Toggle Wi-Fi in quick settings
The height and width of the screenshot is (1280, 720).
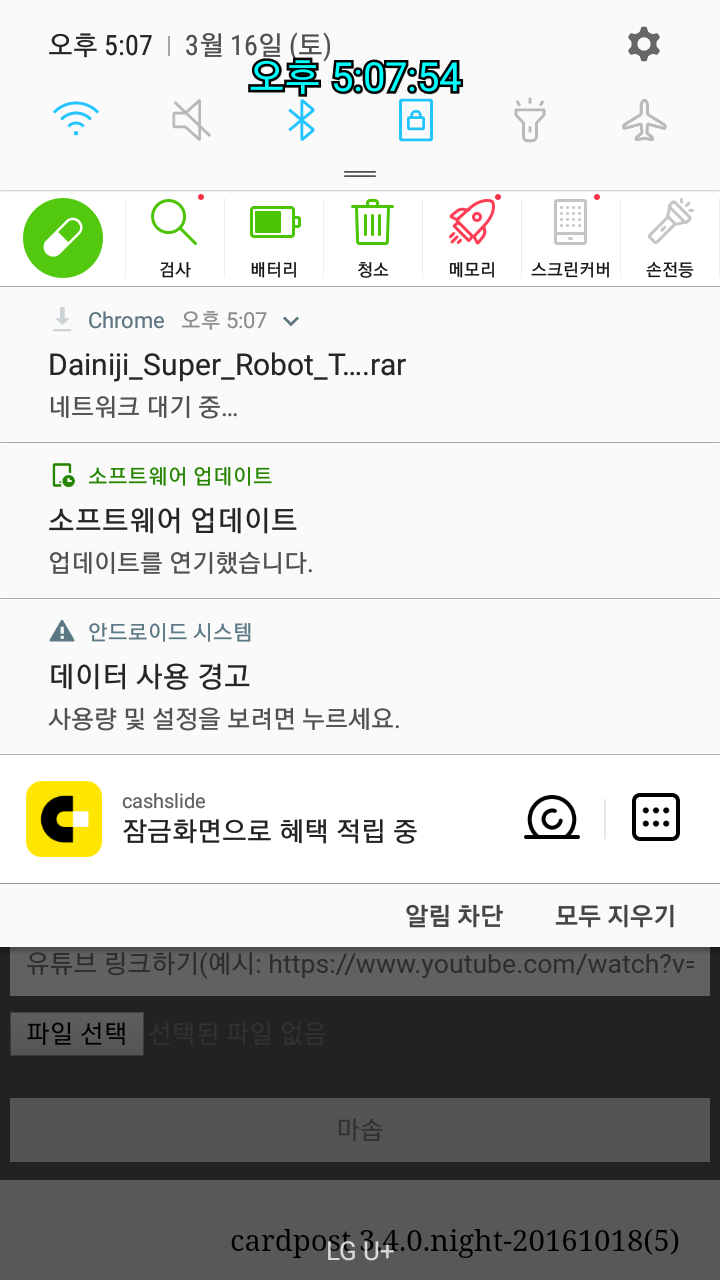[76, 120]
